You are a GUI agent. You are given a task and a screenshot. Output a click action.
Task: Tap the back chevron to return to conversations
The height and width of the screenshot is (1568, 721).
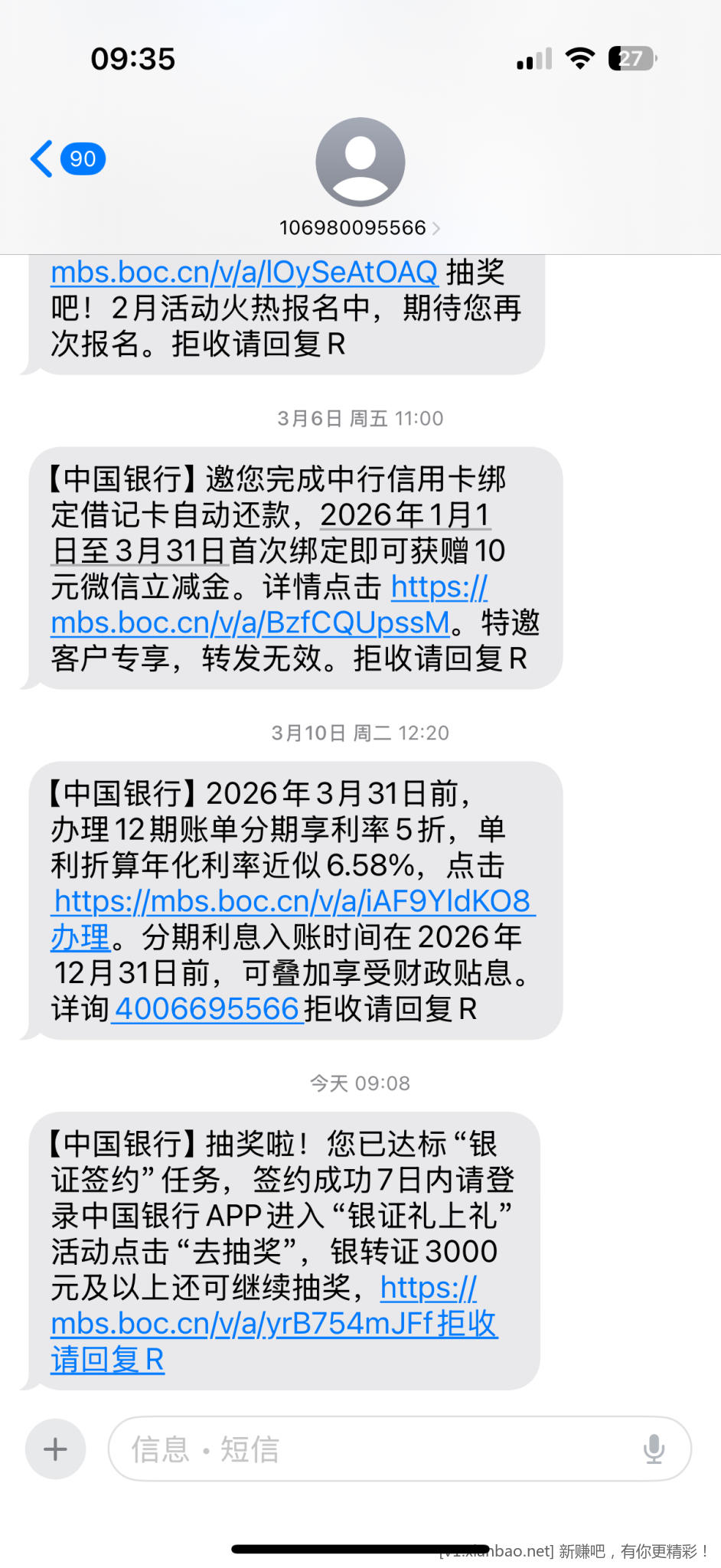tap(41, 158)
